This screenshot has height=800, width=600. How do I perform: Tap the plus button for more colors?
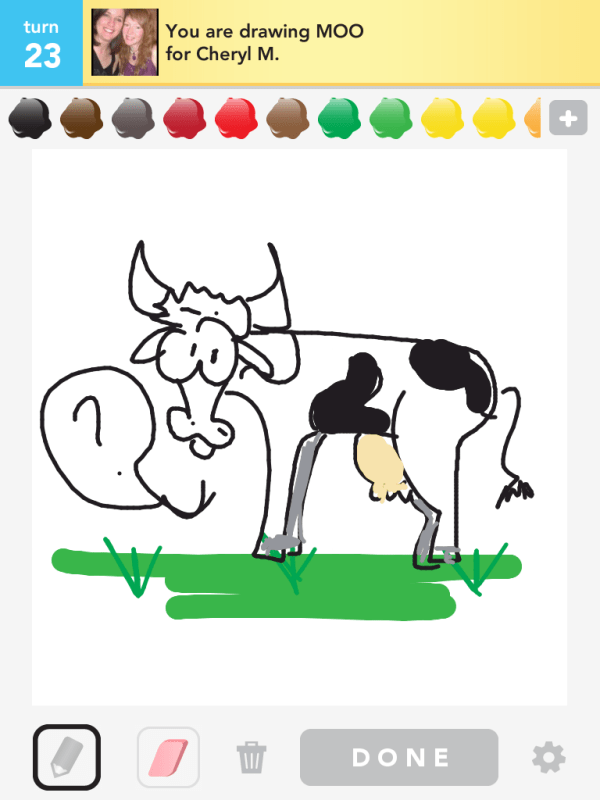[x=567, y=119]
